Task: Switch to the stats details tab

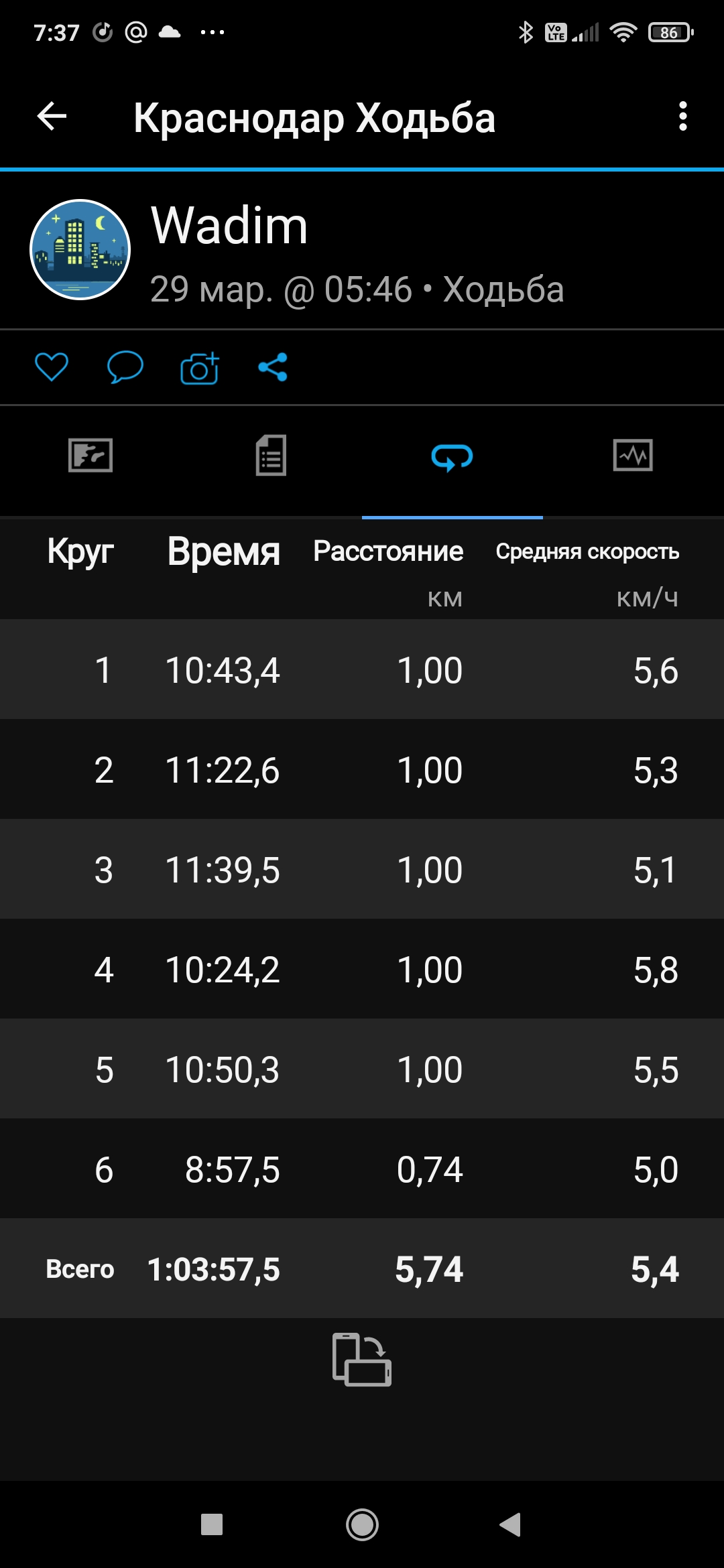Action: click(271, 456)
